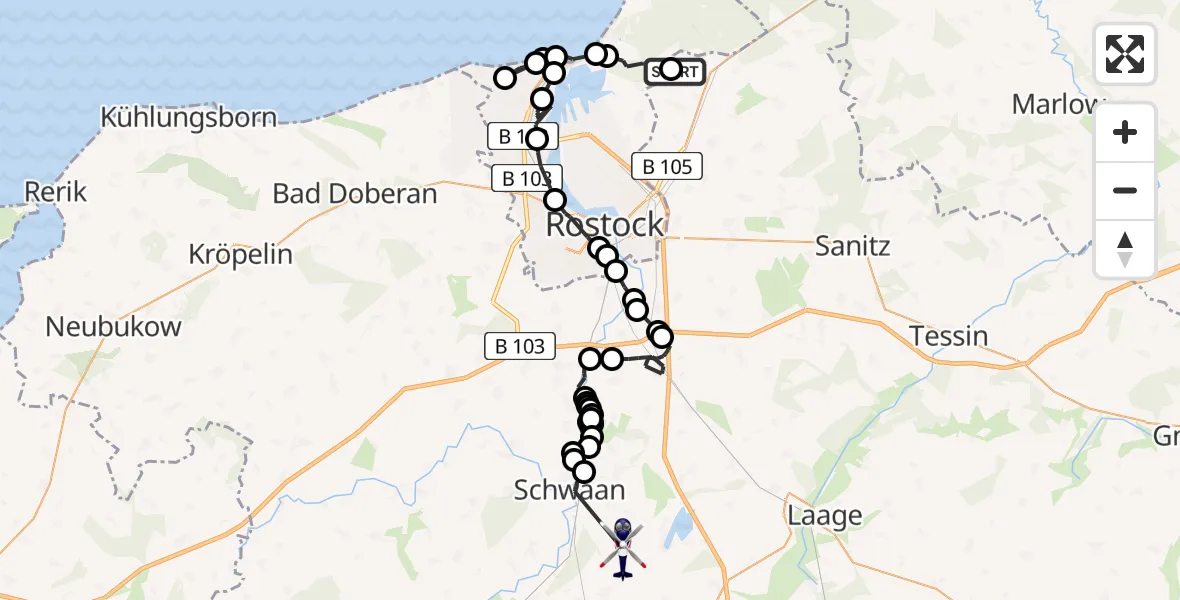The height and width of the screenshot is (600, 1180).
Task: Select the START marker on the route
Action: (x=675, y=71)
